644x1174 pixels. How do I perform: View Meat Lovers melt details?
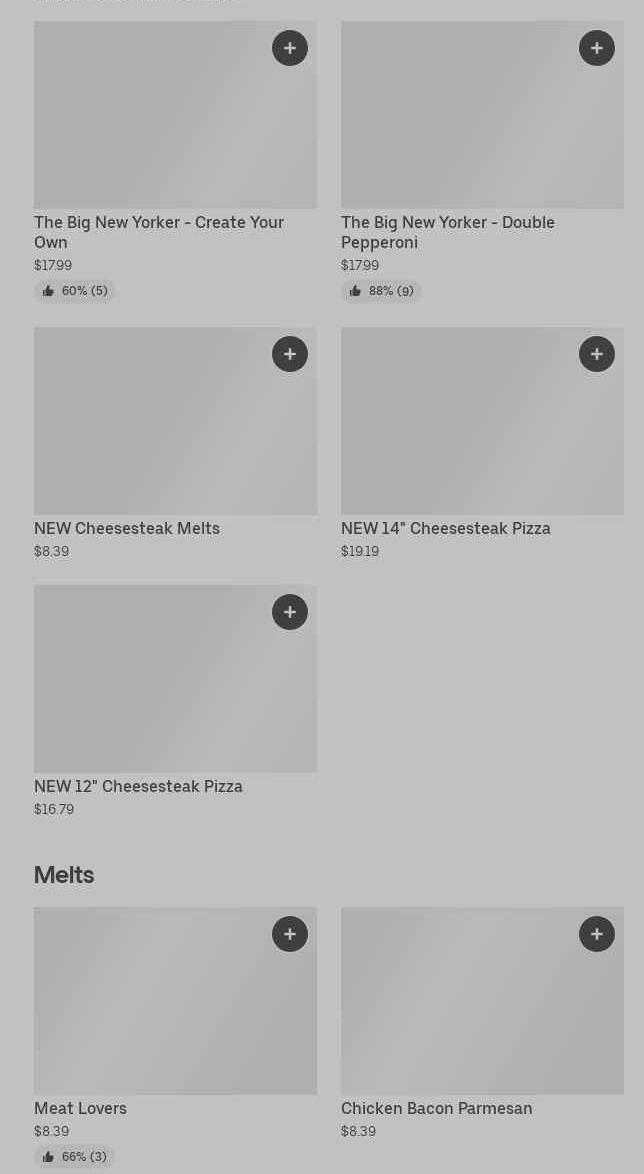[80, 1108]
